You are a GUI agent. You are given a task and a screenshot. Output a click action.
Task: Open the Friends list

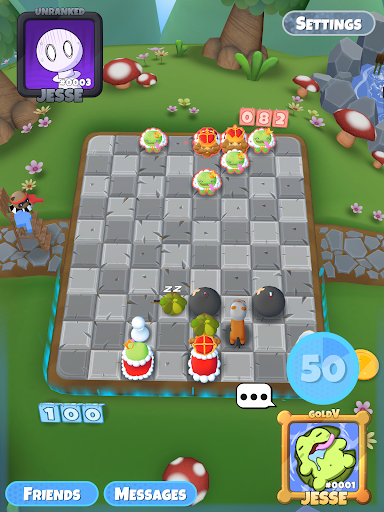[52, 494]
